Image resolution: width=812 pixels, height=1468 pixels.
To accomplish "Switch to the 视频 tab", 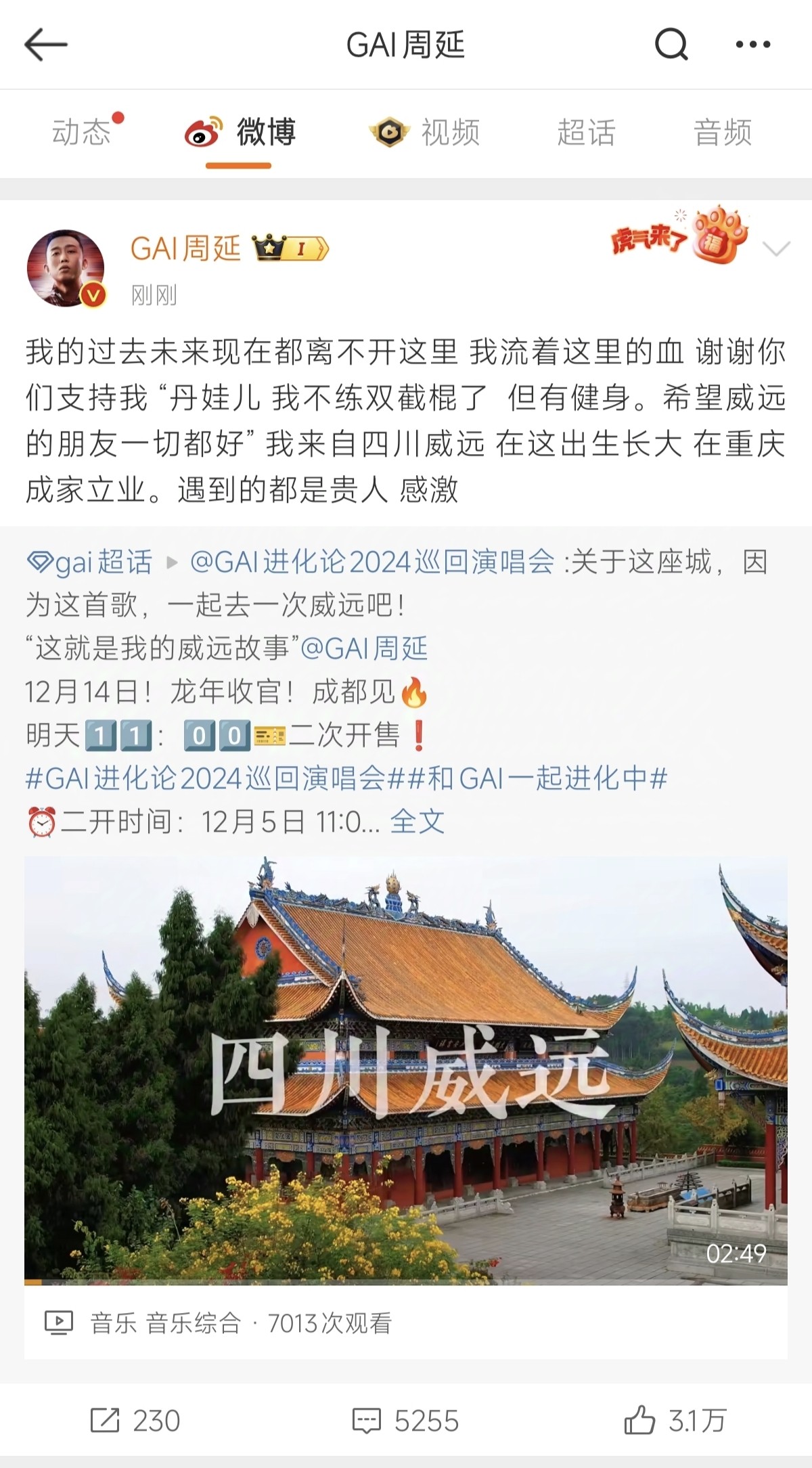I will [425, 132].
